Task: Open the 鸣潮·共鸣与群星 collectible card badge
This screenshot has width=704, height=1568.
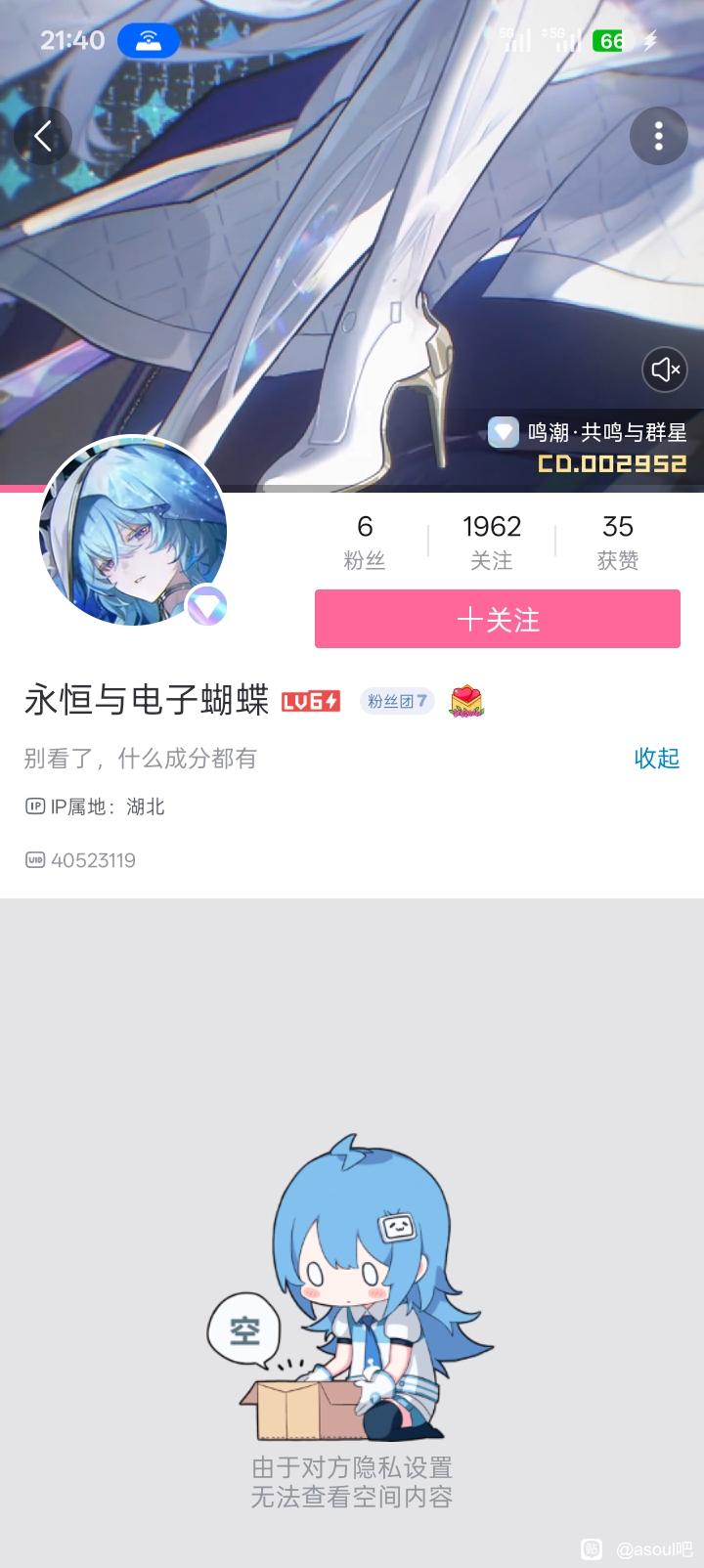Action: coord(588,446)
